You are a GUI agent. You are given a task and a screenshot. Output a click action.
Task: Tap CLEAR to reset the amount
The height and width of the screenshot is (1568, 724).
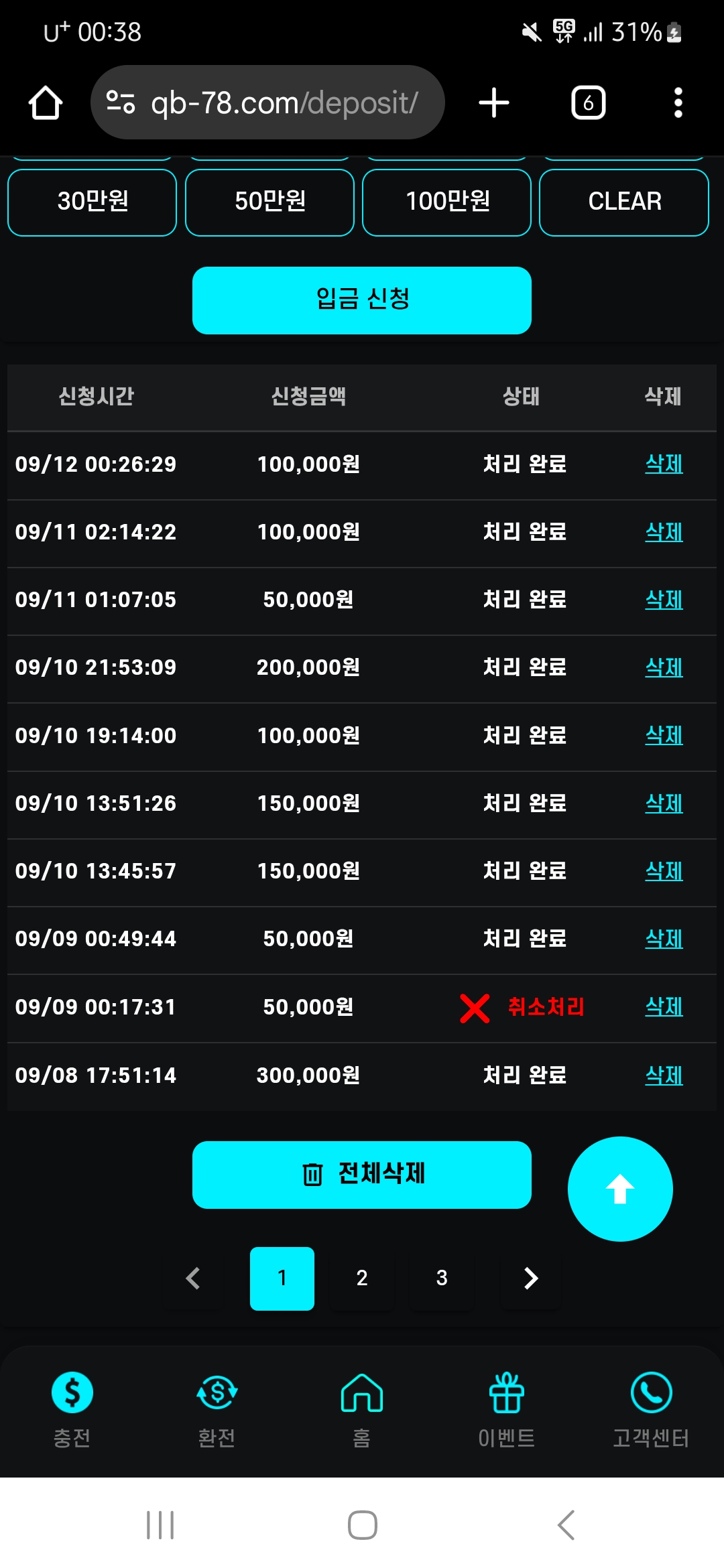pyautogui.click(x=624, y=202)
